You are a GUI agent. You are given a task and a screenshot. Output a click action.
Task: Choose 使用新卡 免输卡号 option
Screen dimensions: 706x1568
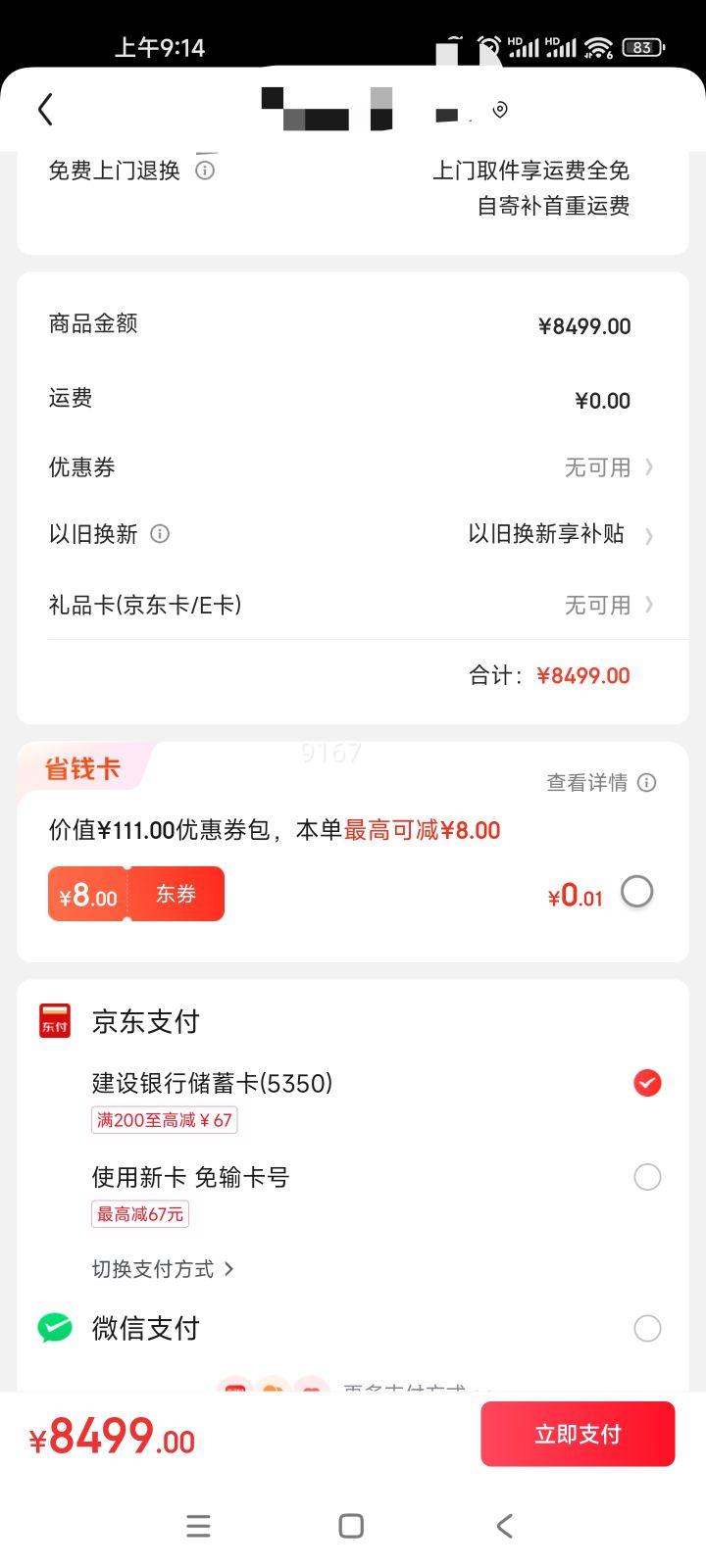click(646, 1177)
